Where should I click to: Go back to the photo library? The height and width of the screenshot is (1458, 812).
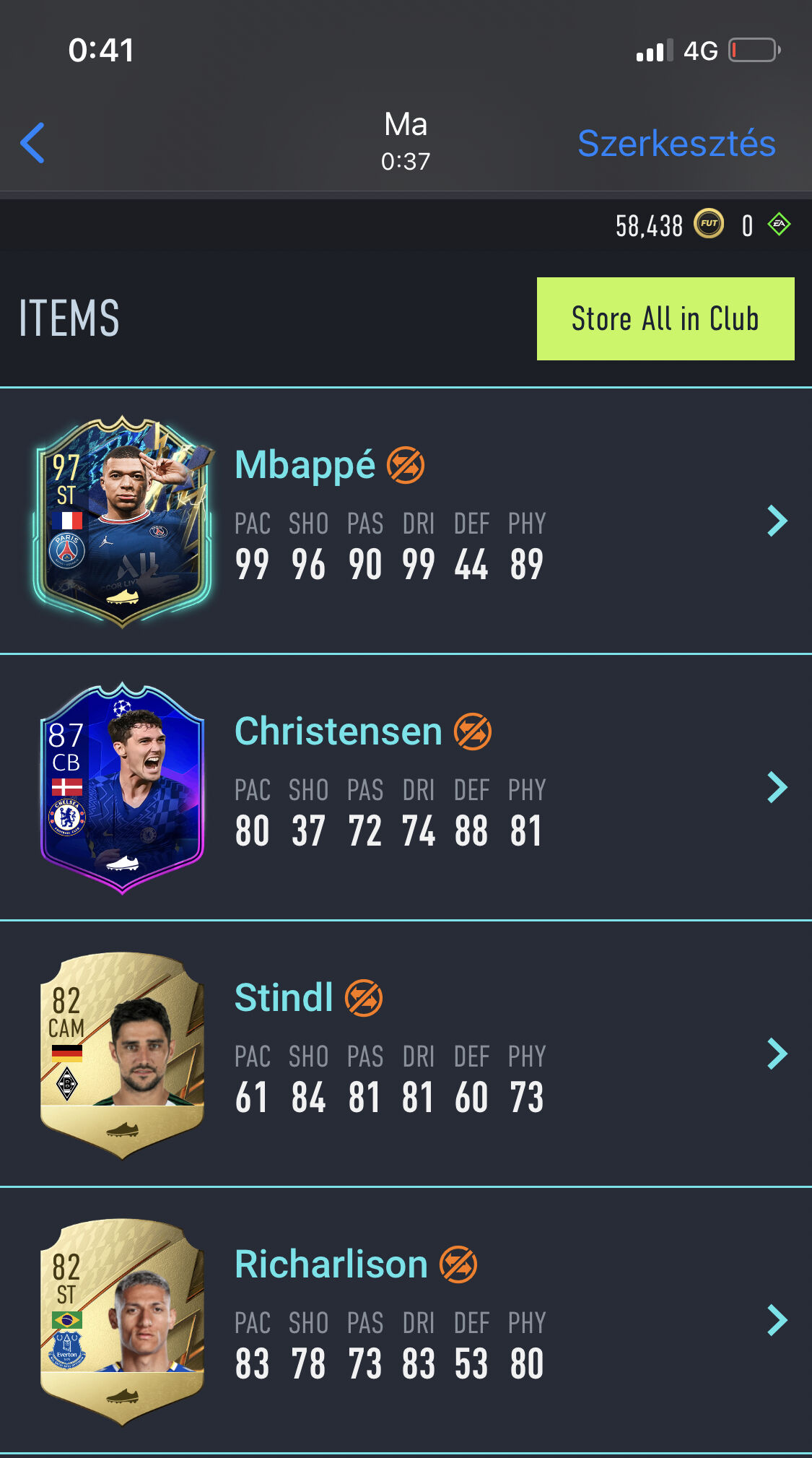point(33,143)
